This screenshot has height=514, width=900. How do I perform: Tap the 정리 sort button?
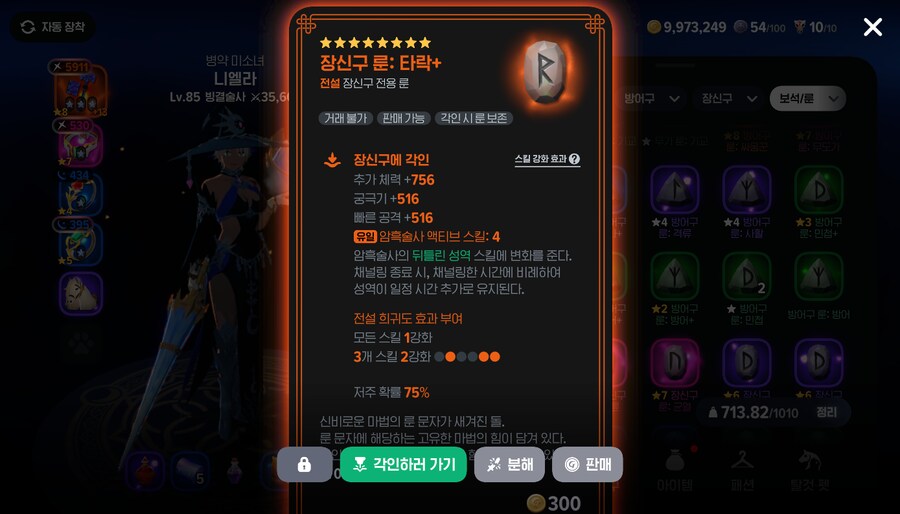click(x=826, y=411)
